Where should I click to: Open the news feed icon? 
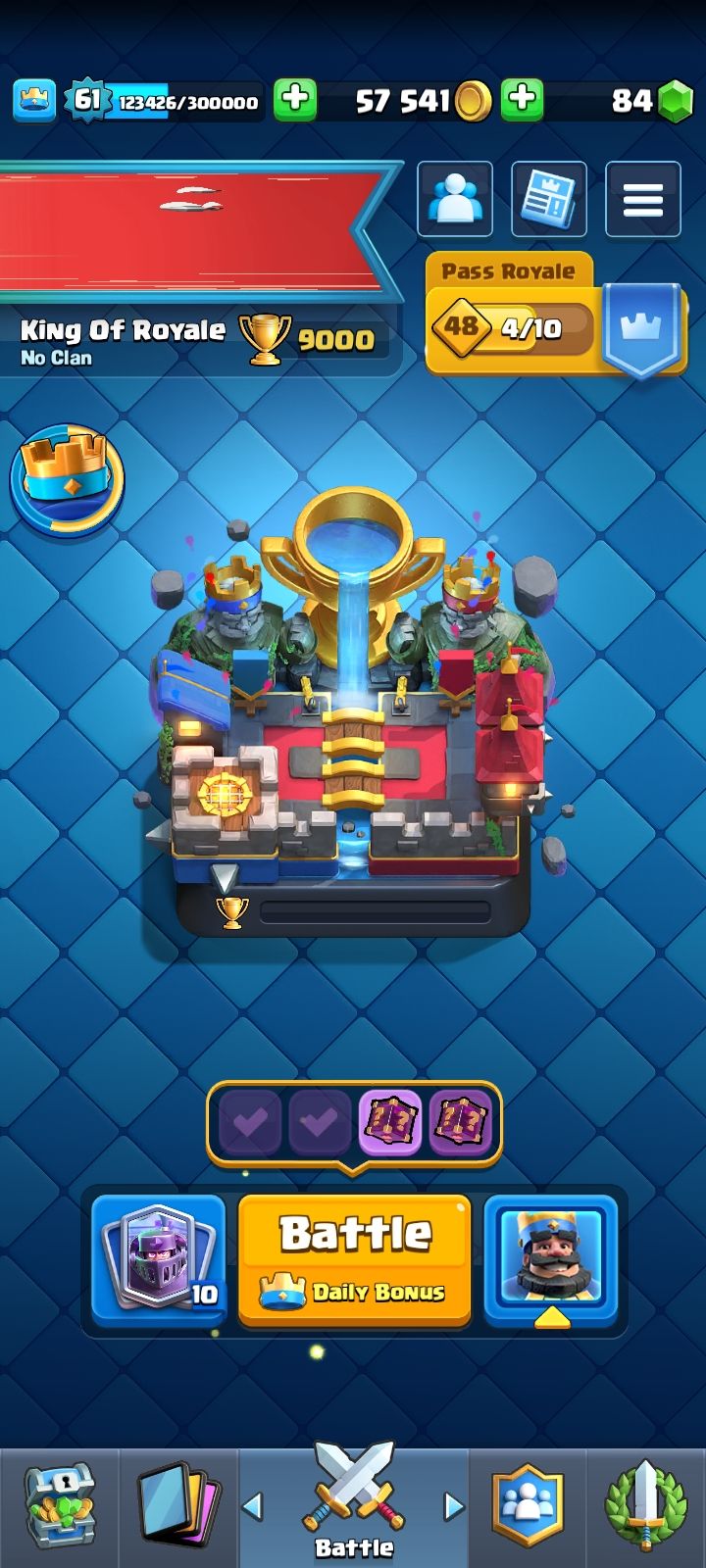pos(549,200)
